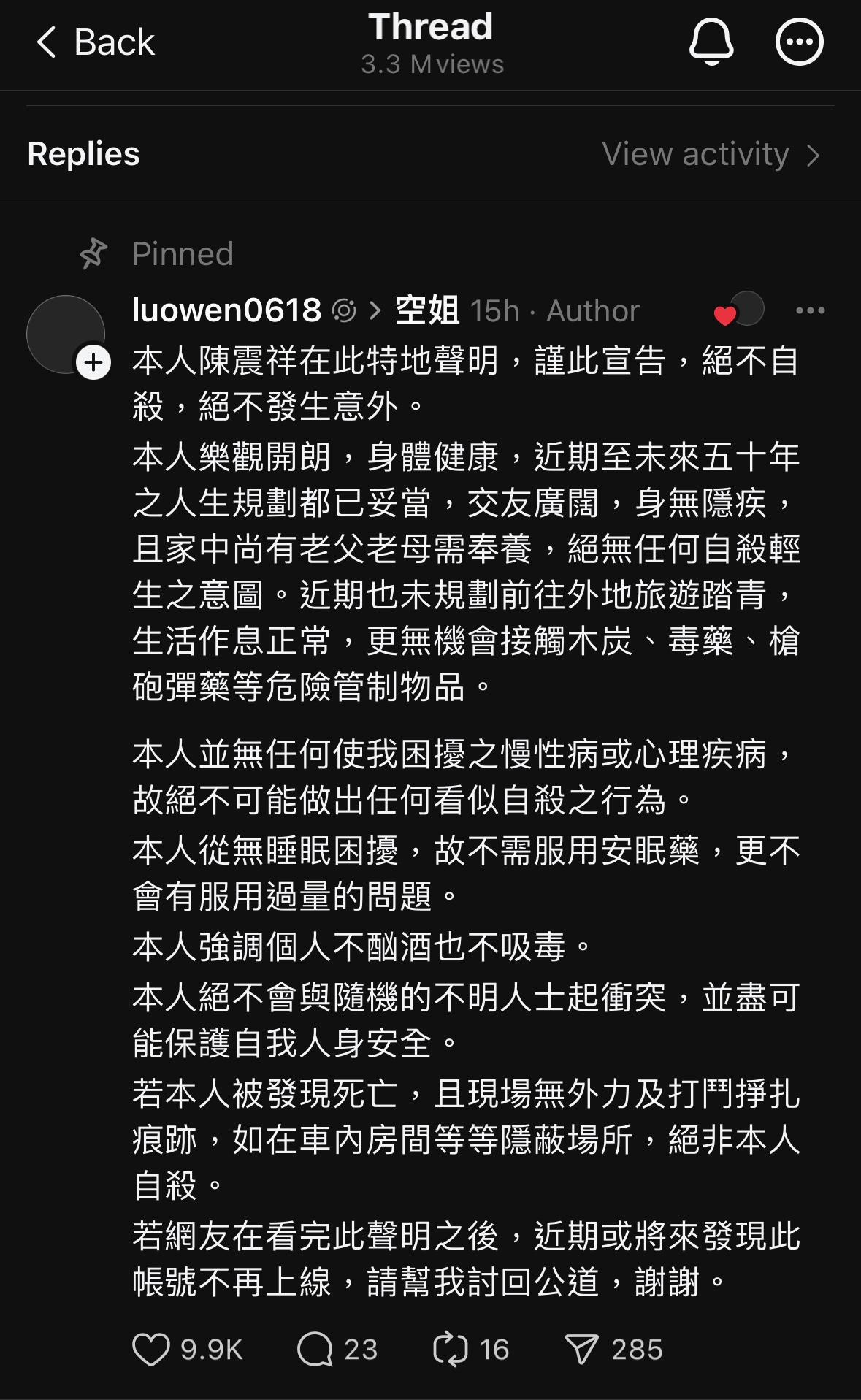Image resolution: width=861 pixels, height=1400 pixels.
Task: Open the notifications bell
Action: coord(711,42)
